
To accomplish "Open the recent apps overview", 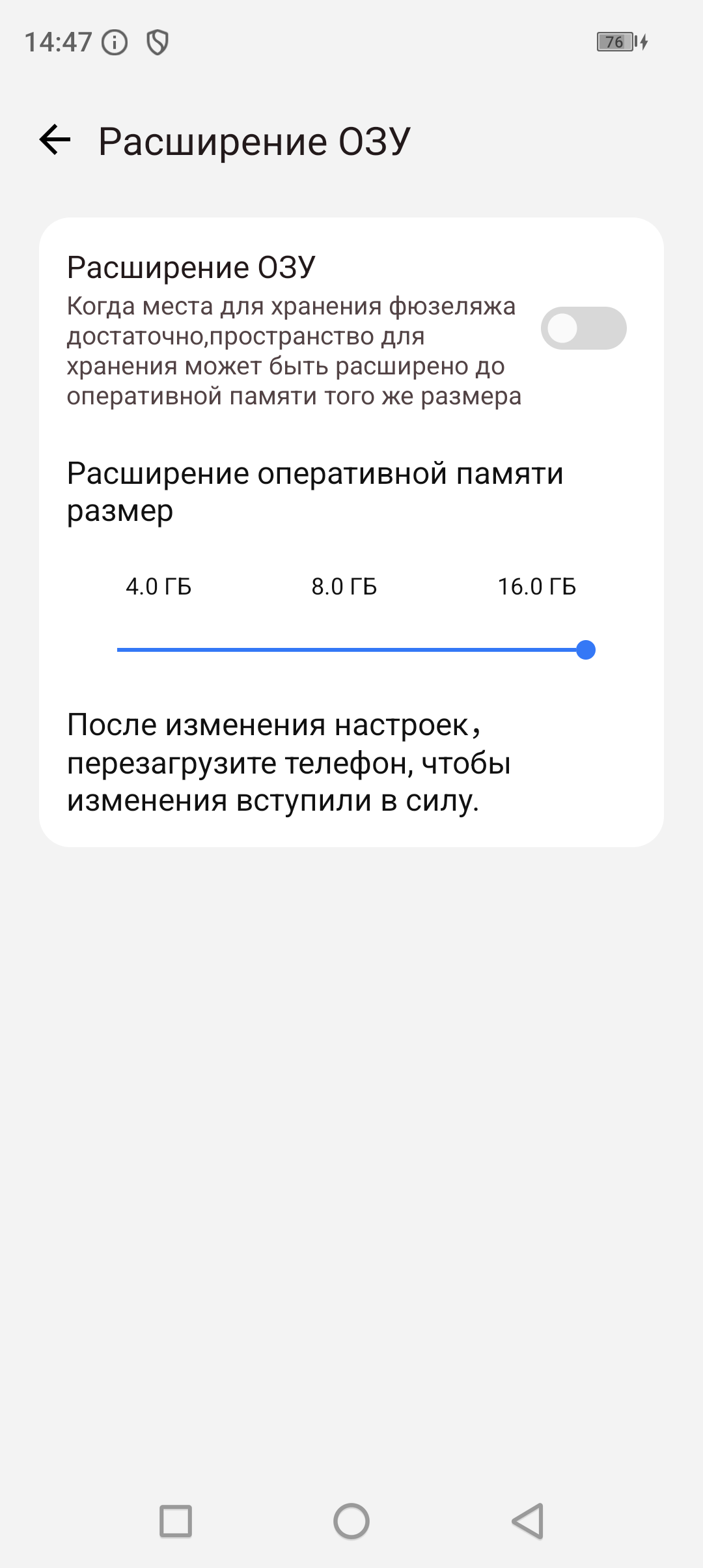I will click(x=176, y=1521).
